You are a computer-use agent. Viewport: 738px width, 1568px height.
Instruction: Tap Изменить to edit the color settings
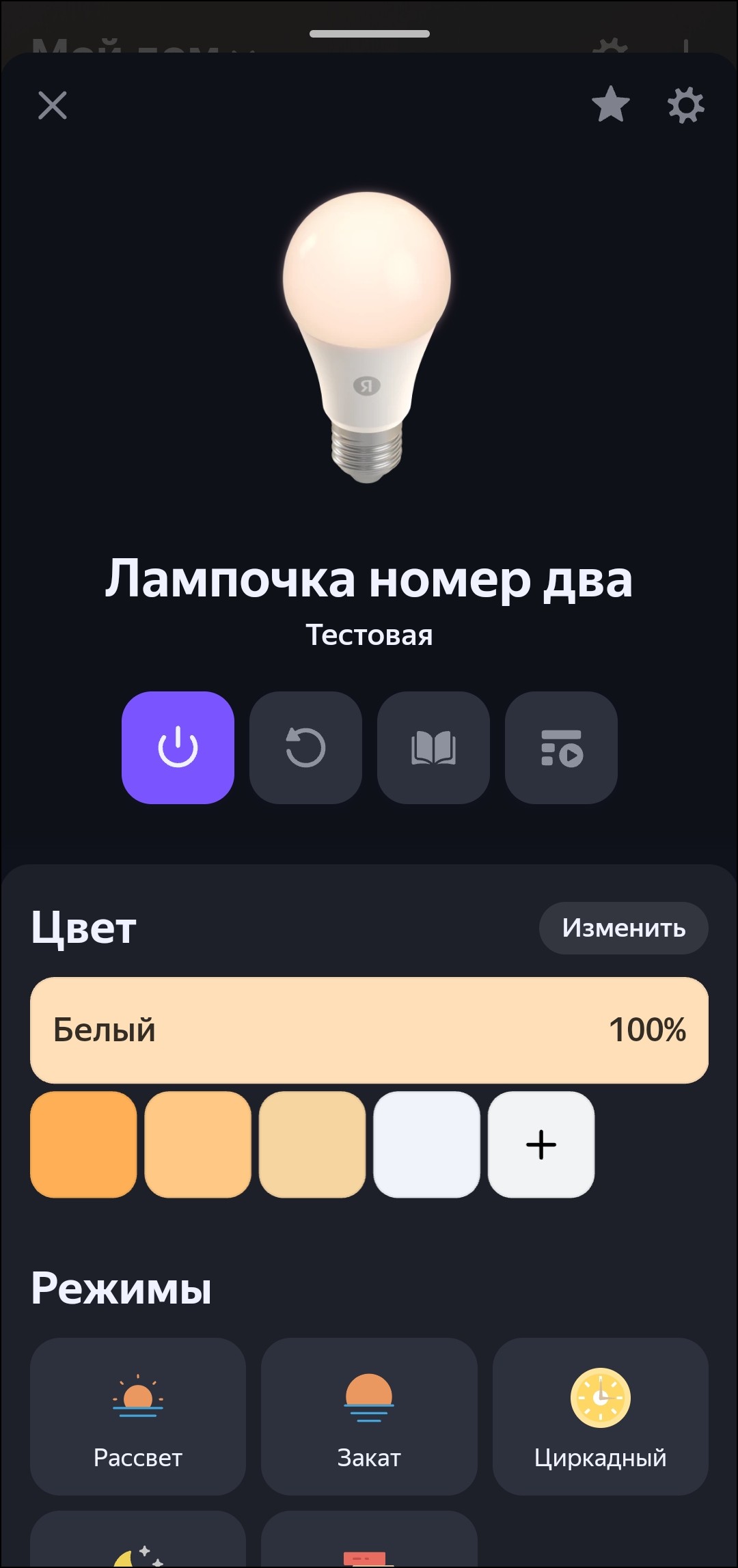[623, 928]
